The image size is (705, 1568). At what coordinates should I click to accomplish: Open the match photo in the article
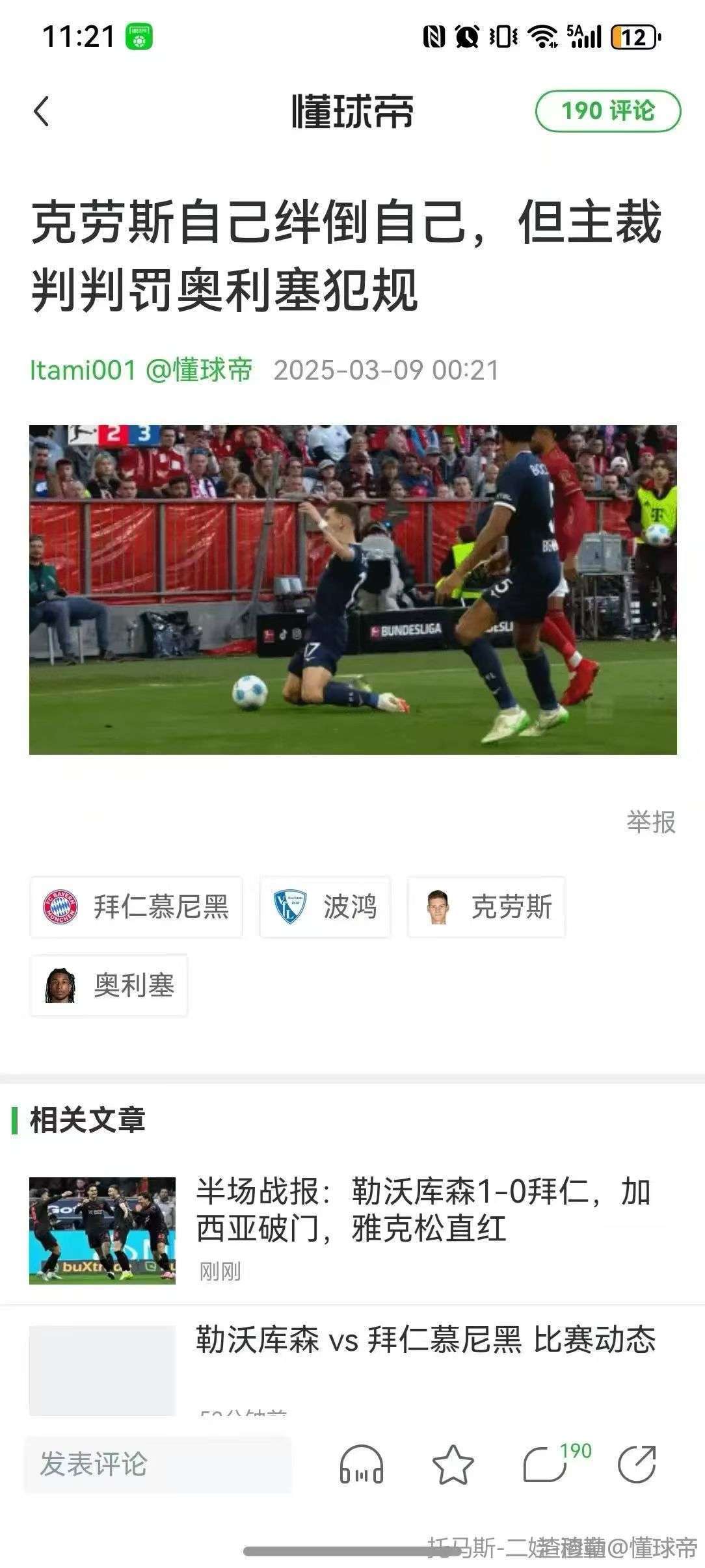pyautogui.click(x=352, y=589)
